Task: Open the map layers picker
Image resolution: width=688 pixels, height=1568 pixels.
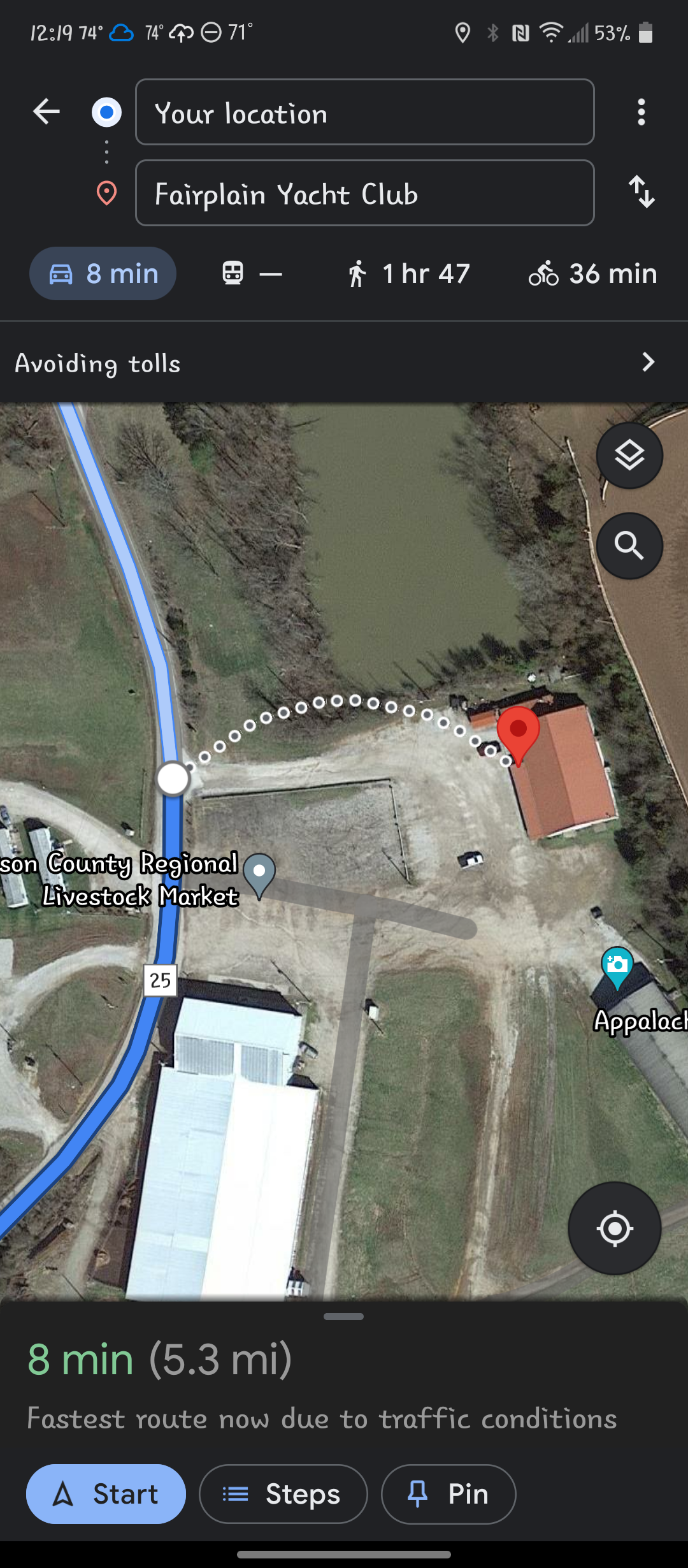Action: 629,454
